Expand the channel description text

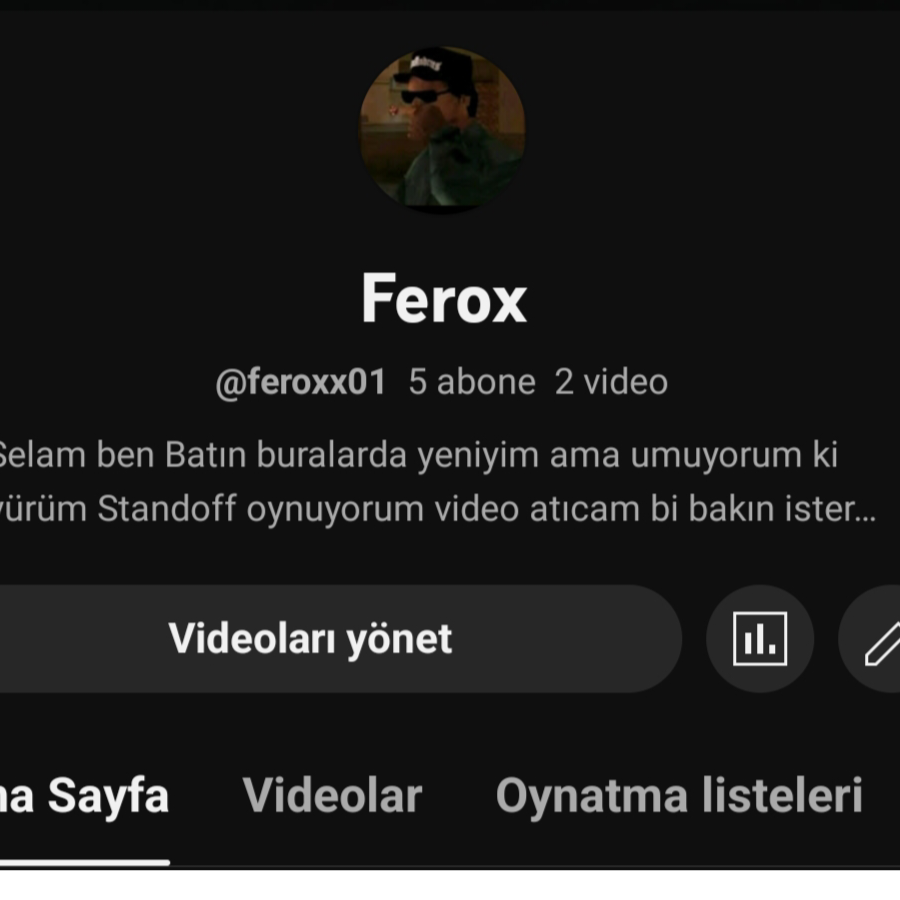click(440, 483)
